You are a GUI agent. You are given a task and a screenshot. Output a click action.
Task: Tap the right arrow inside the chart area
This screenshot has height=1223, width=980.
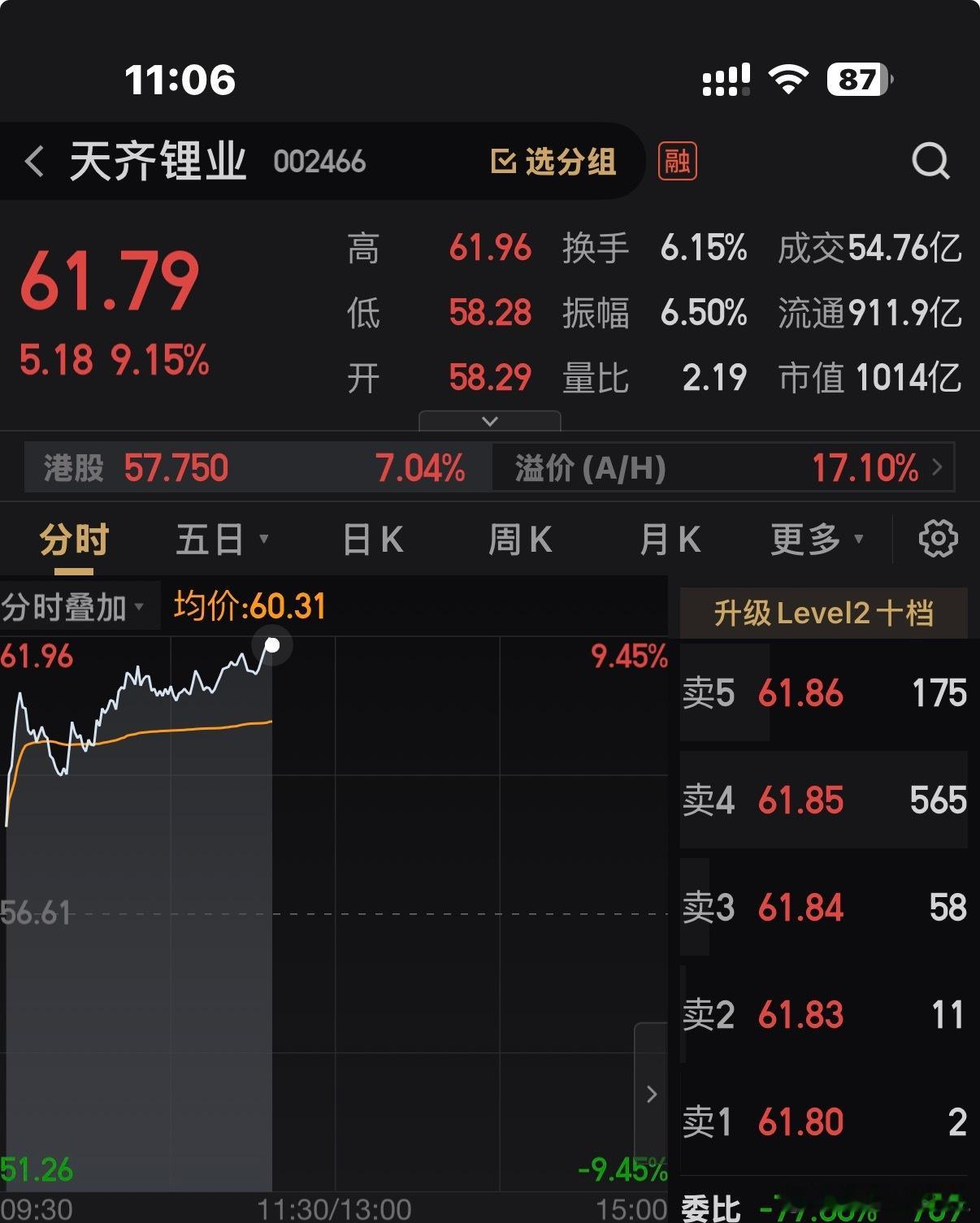click(x=652, y=1095)
